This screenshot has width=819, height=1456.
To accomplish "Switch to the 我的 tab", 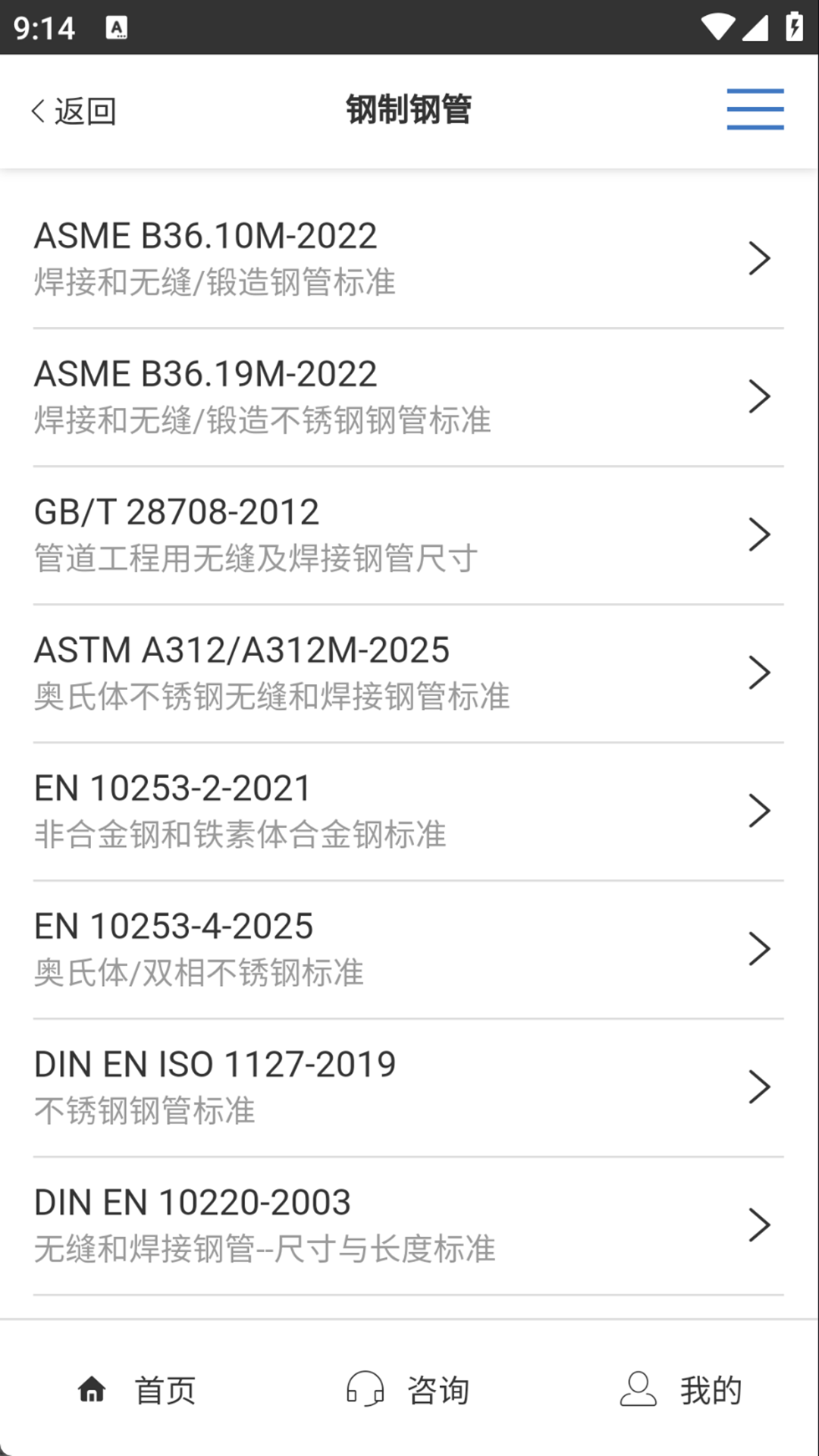I will (x=710, y=1390).
